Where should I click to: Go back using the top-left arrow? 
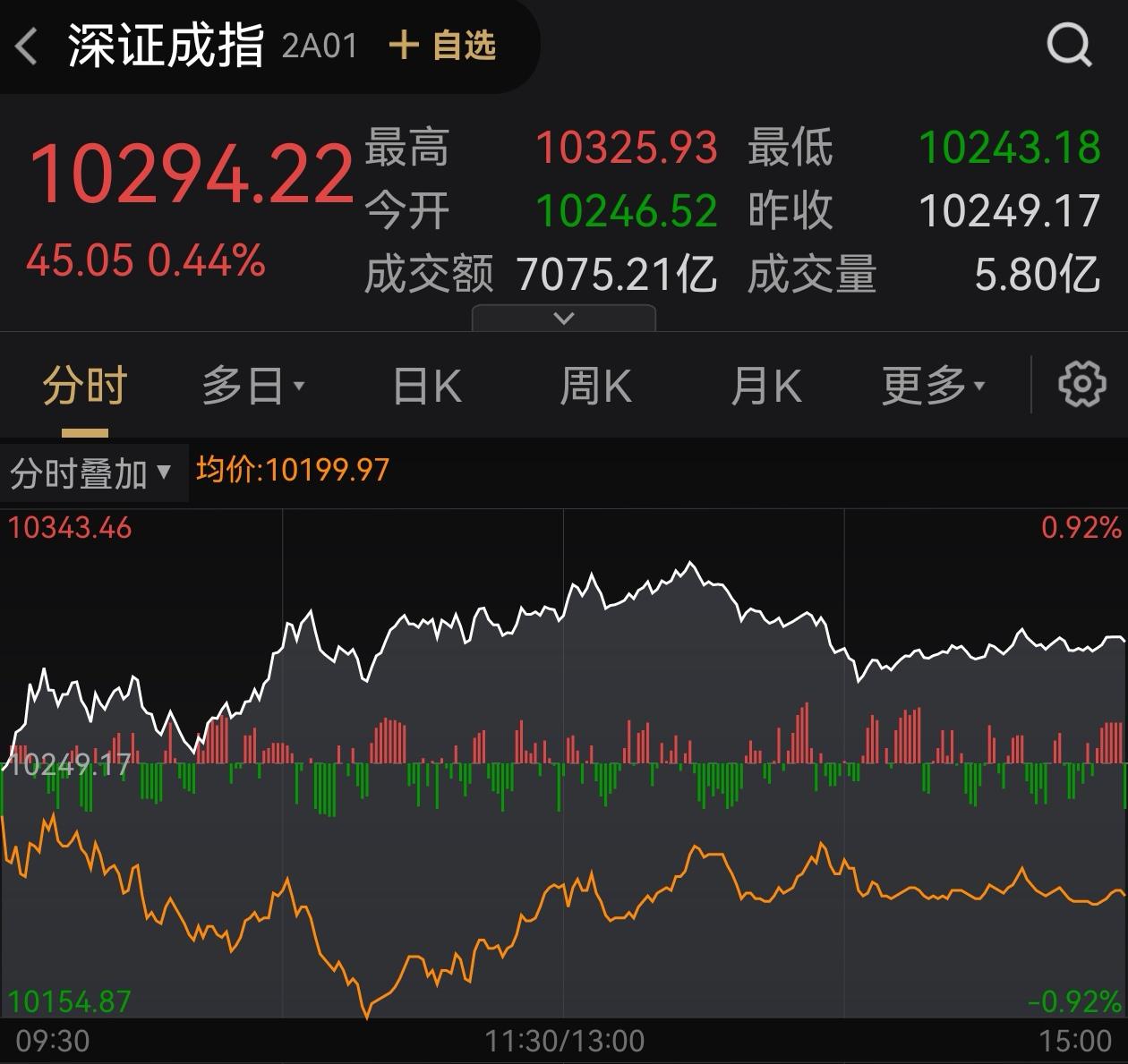tap(27, 46)
